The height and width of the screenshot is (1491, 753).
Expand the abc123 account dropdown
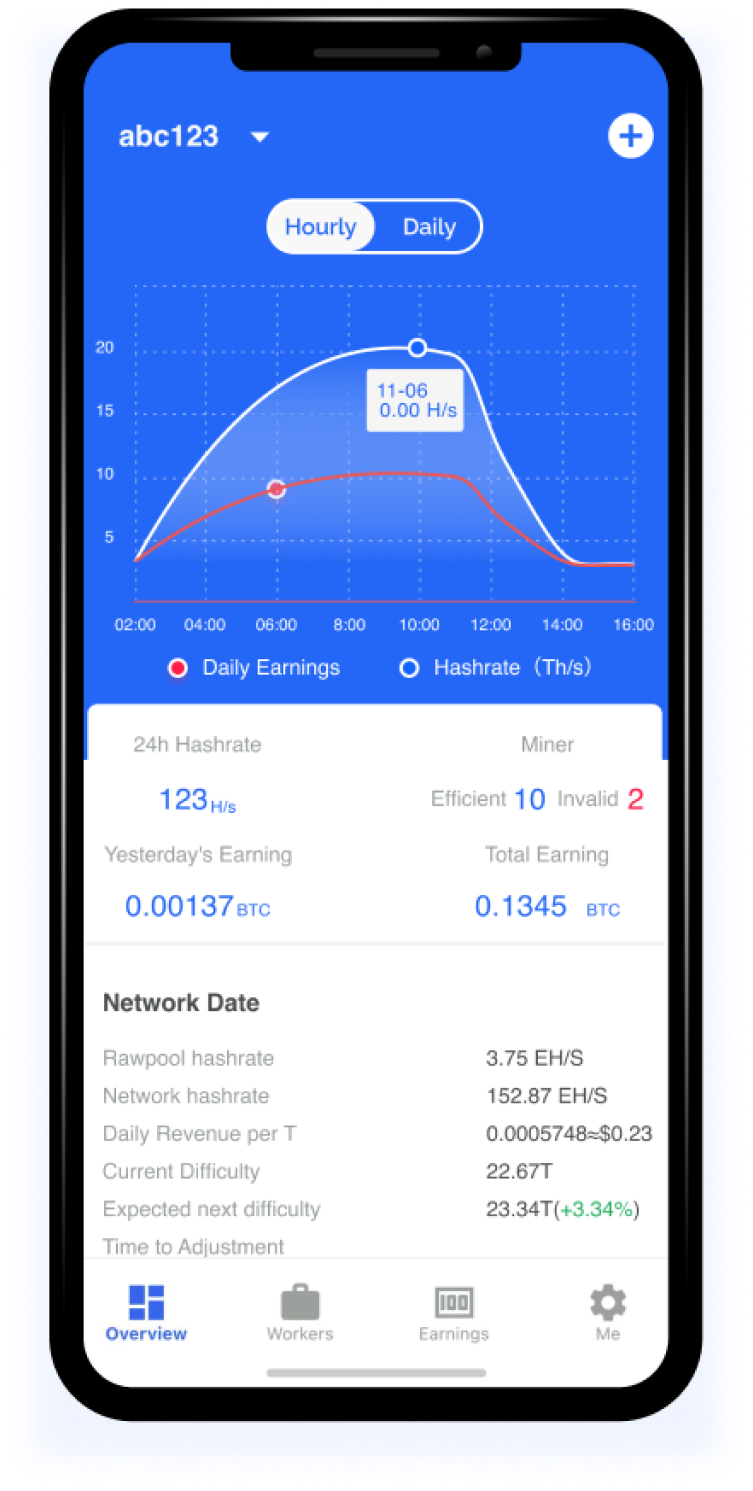[260, 137]
